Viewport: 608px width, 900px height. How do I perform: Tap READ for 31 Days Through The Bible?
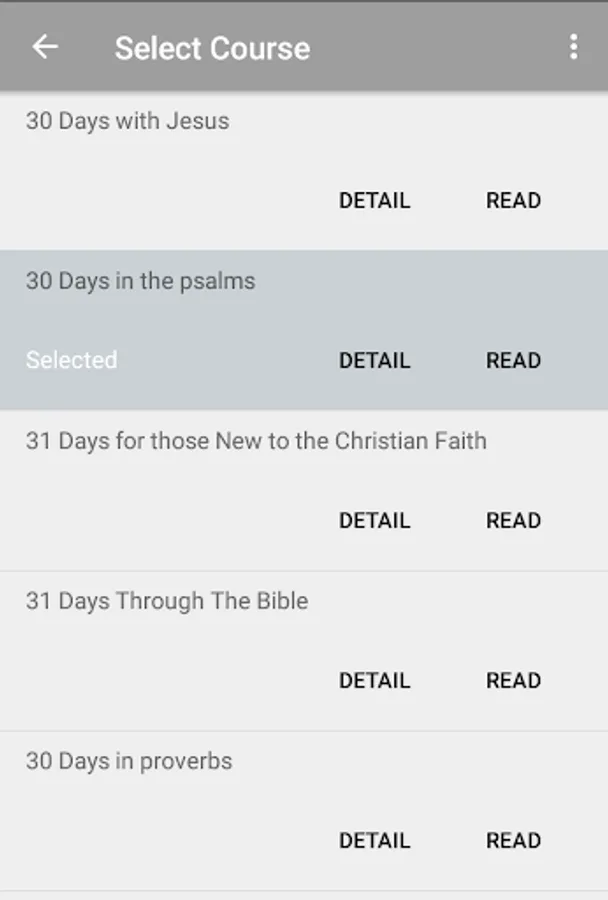pyautogui.click(x=513, y=680)
